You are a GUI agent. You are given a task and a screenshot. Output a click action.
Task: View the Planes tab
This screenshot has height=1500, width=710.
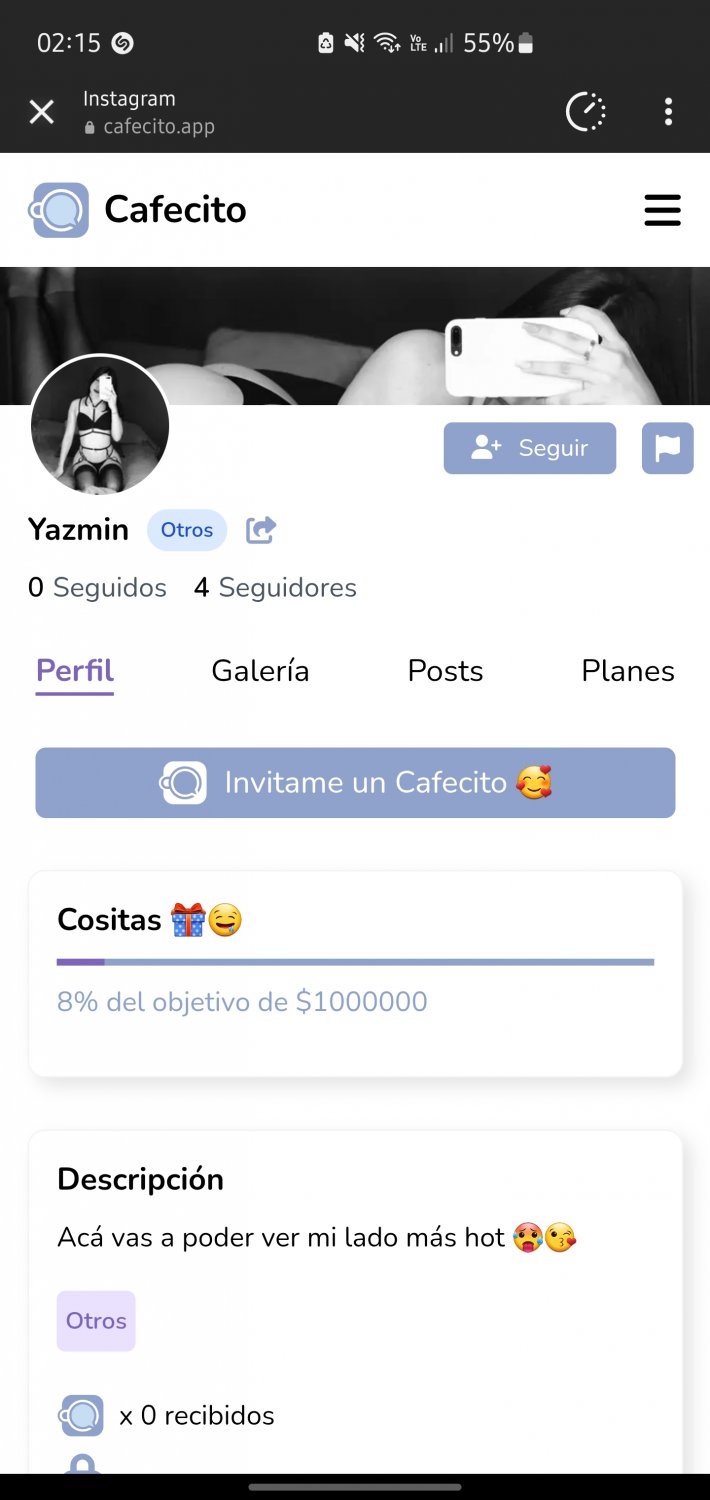627,671
